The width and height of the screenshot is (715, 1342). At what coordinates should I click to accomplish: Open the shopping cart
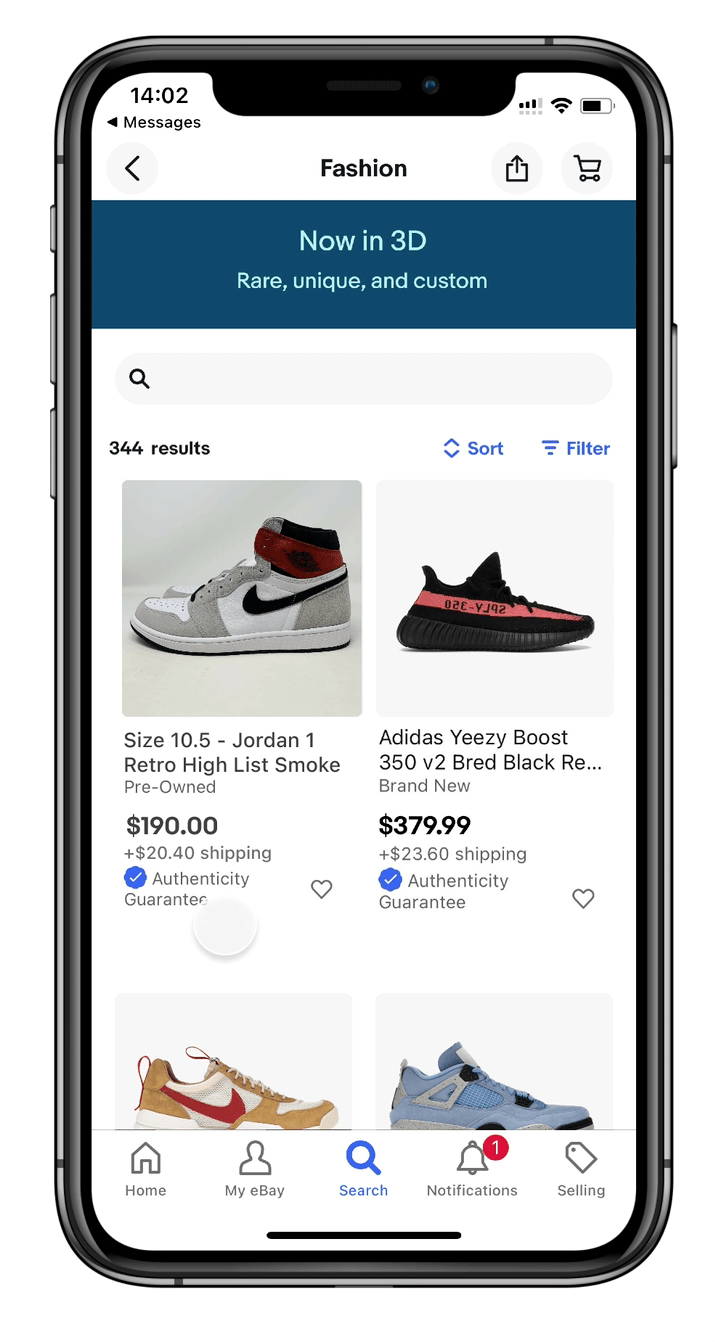click(x=587, y=168)
